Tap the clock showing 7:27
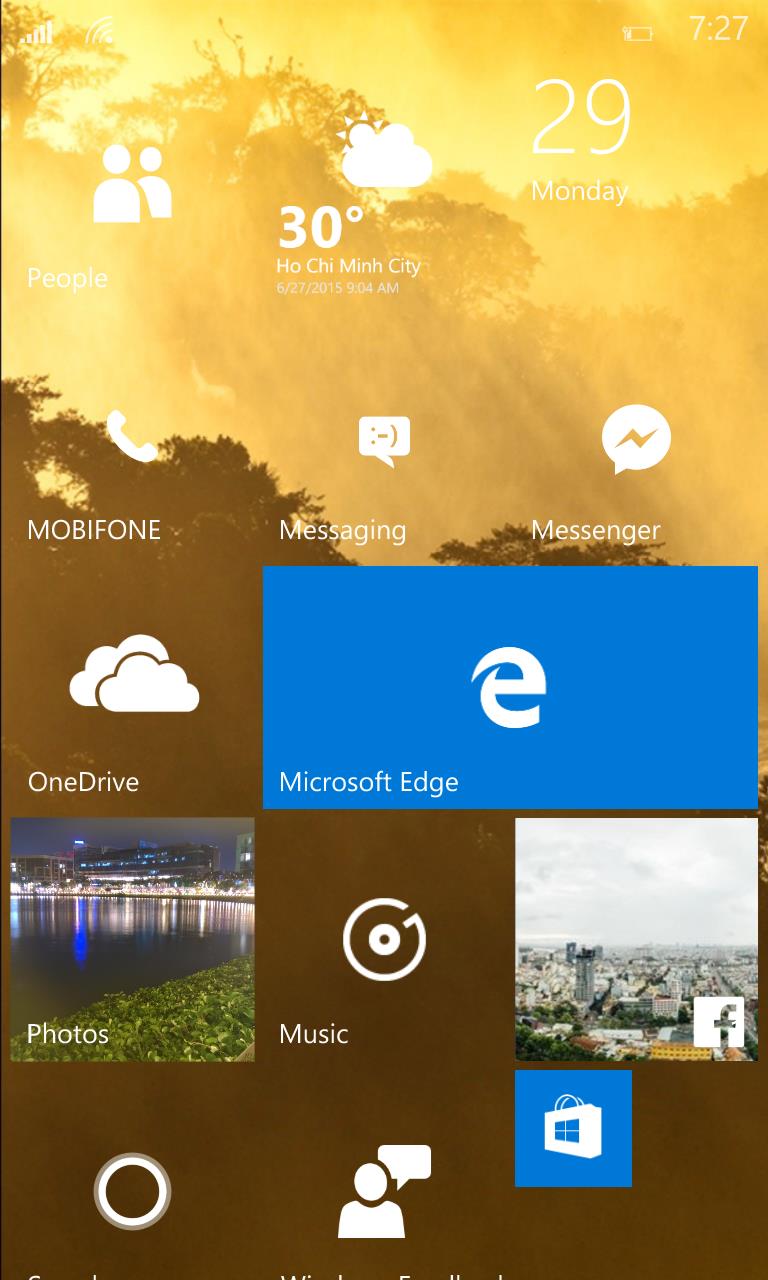Viewport: 768px width, 1280px height. [x=727, y=27]
